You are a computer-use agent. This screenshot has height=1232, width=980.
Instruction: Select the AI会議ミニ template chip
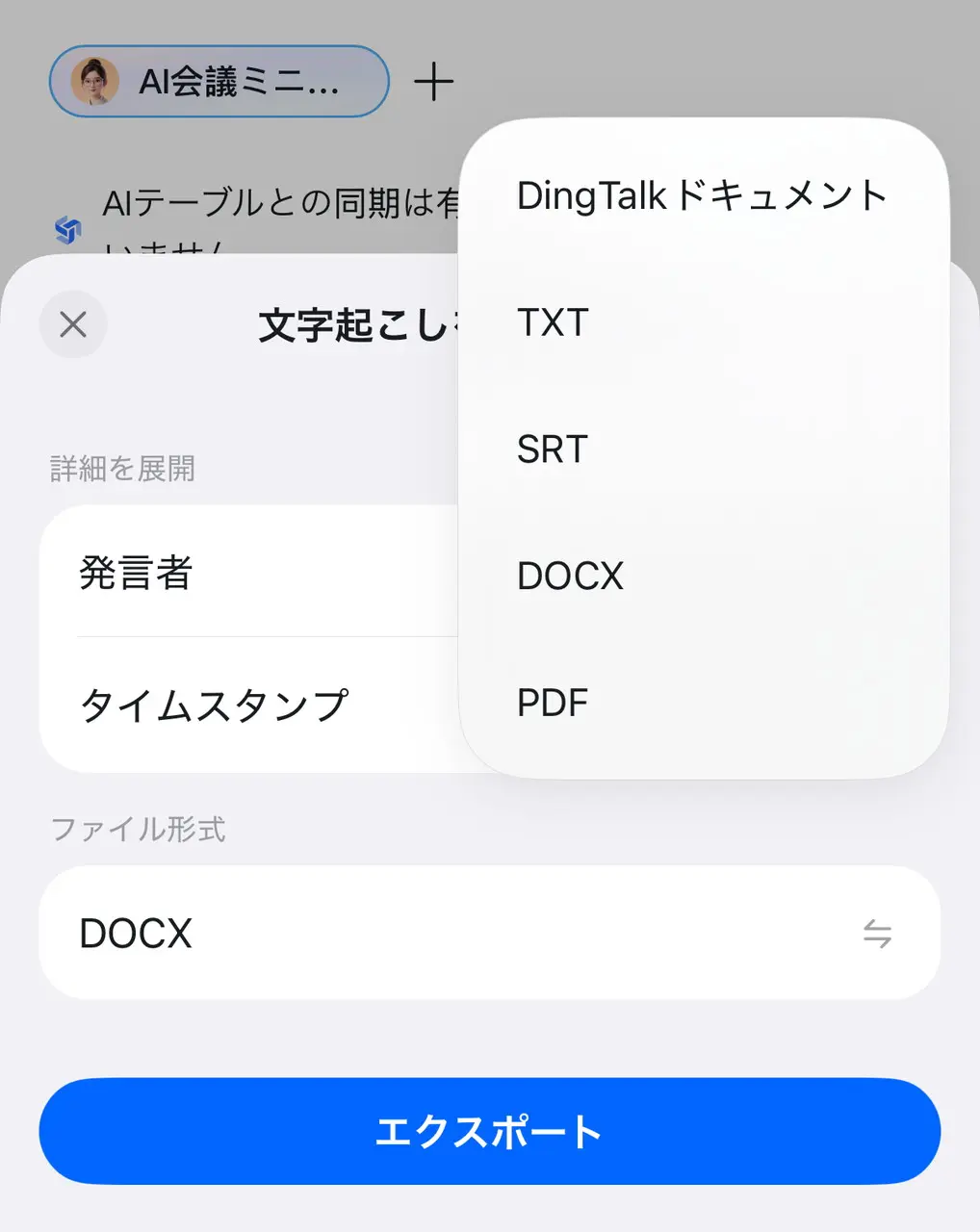pos(219,81)
